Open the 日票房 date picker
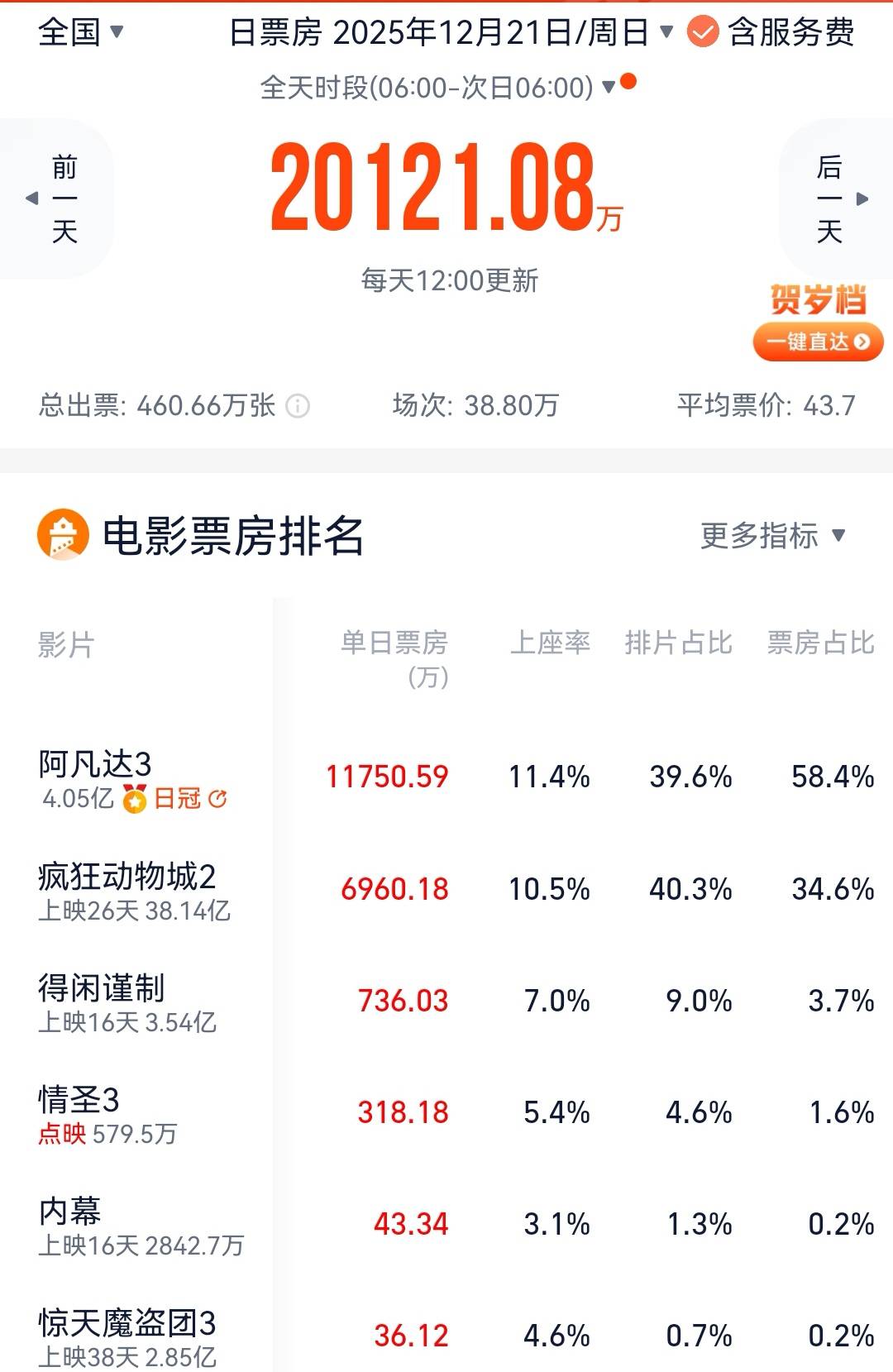 point(451,33)
